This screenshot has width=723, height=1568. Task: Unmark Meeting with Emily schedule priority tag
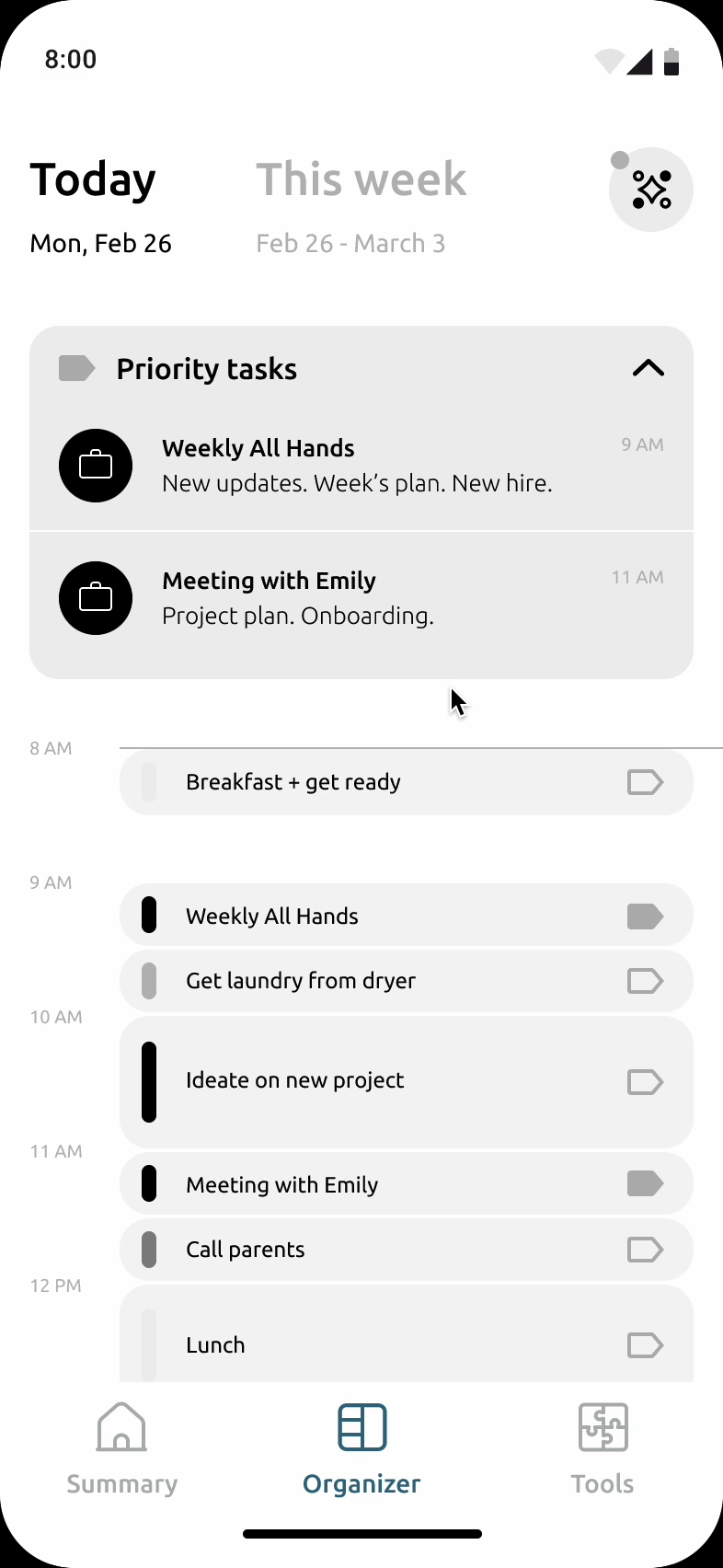pos(645,1183)
